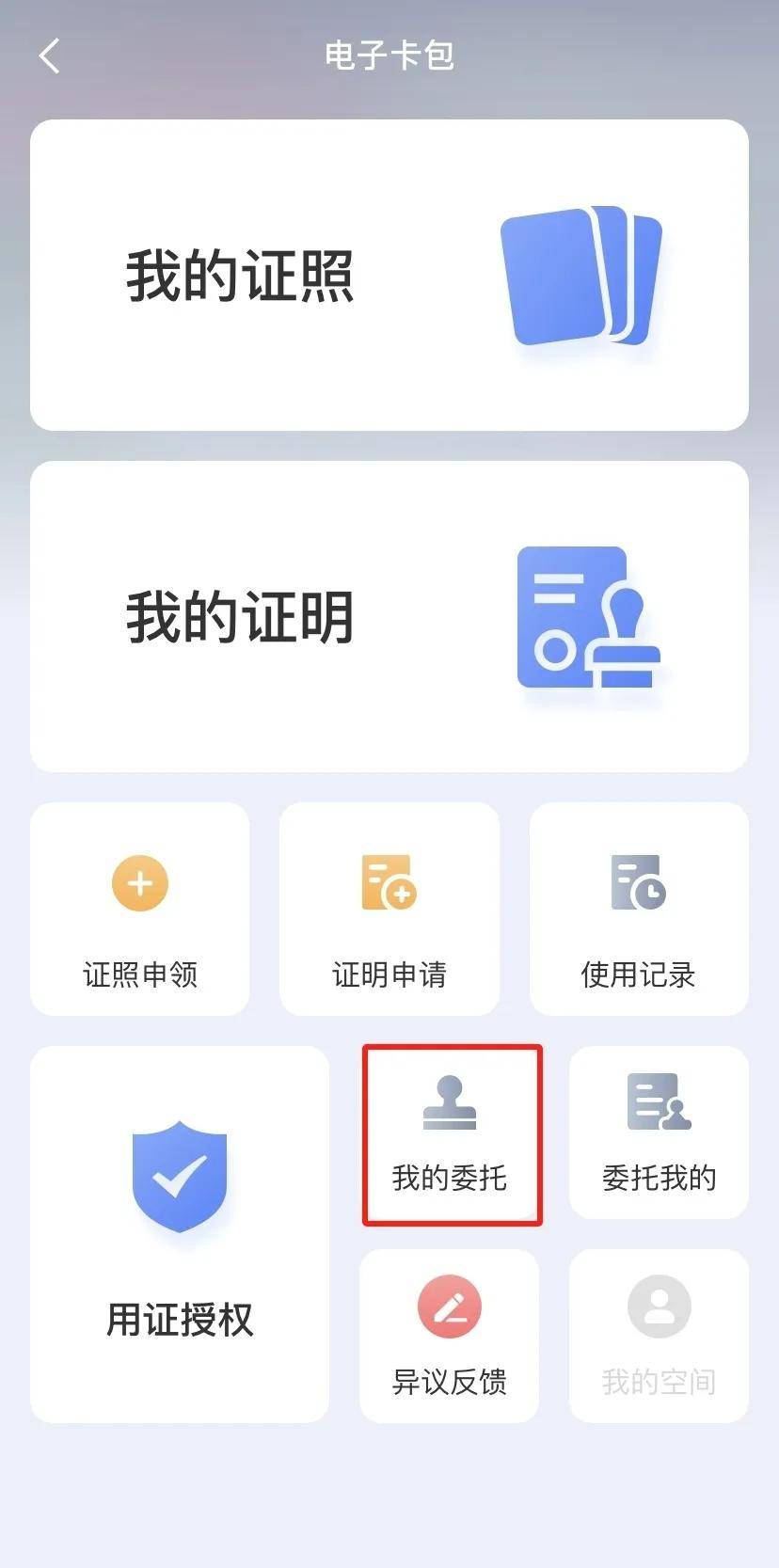
Task: Click the 用证授权 label text
Action: click(179, 1321)
